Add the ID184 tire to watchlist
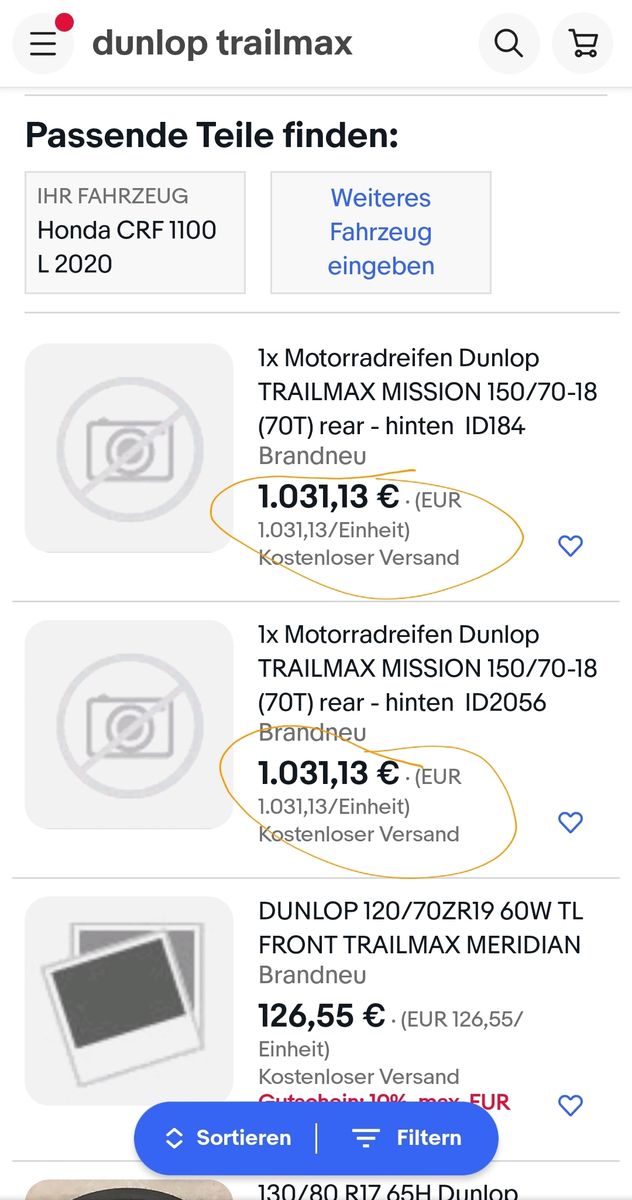Viewport: 632px width, 1200px height. (570, 546)
